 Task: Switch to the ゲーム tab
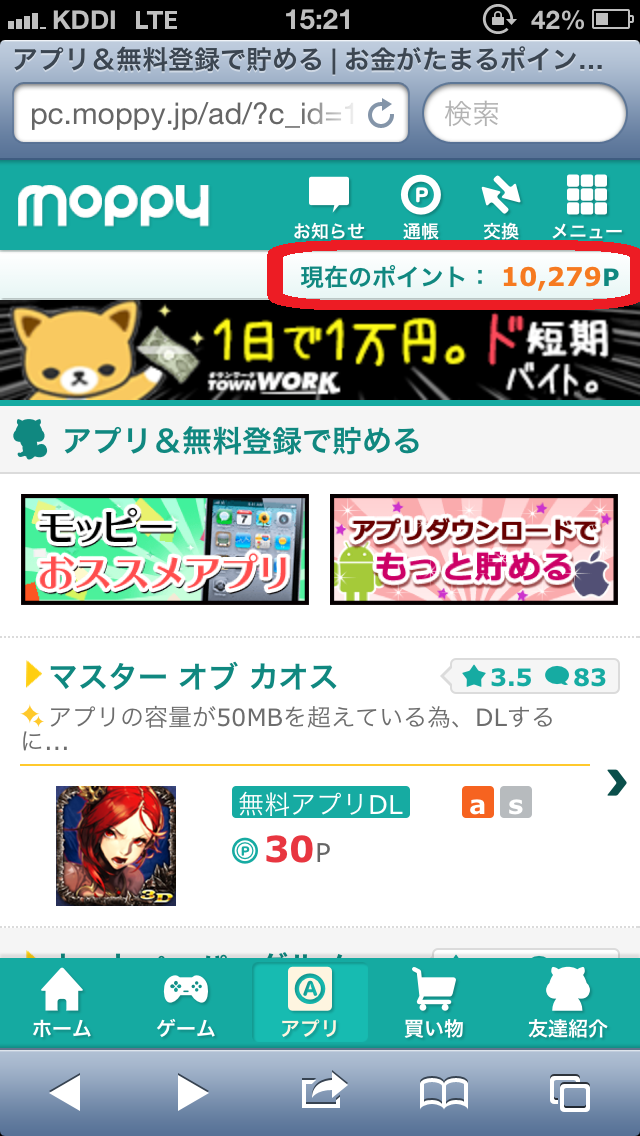tap(185, 1005)
